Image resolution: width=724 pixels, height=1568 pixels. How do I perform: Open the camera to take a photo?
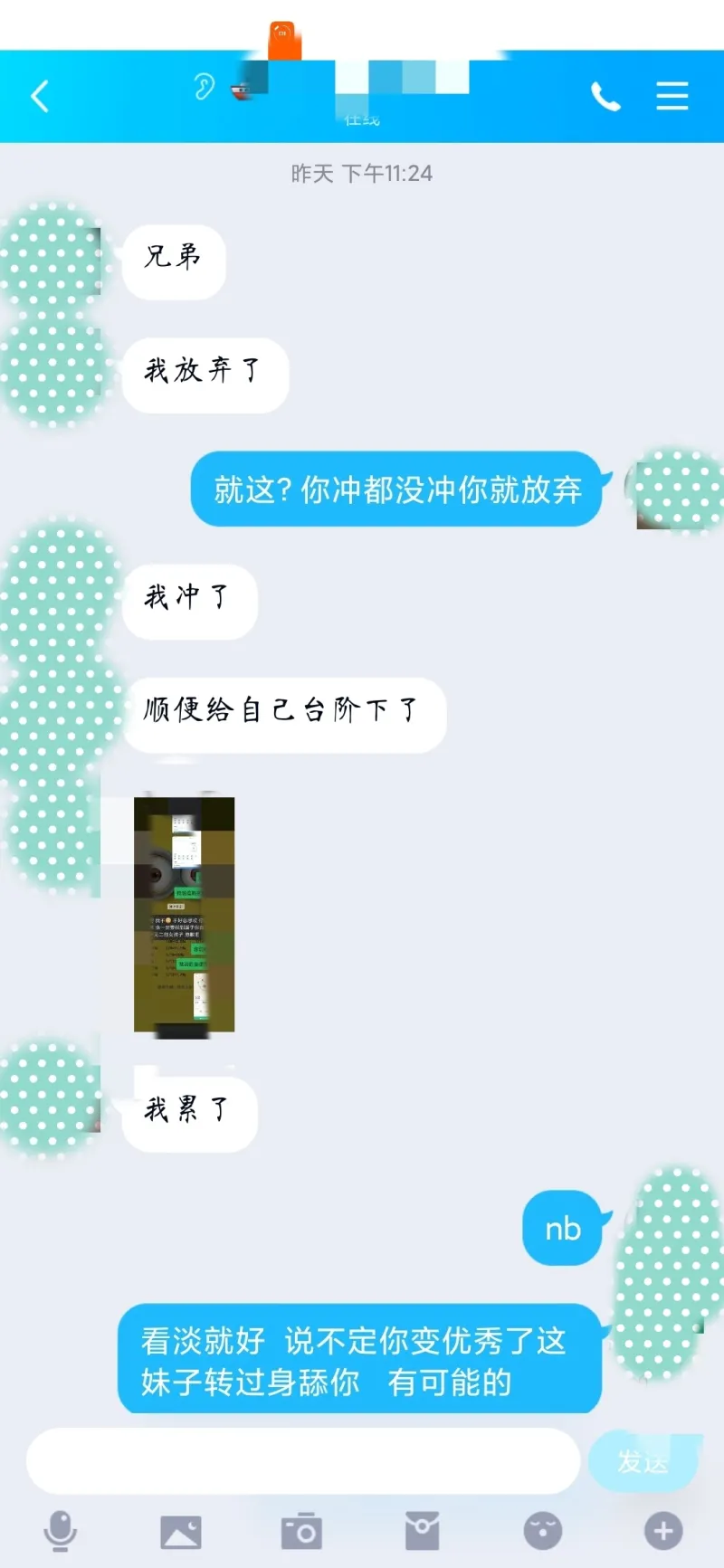click(x=301, y=1531)
